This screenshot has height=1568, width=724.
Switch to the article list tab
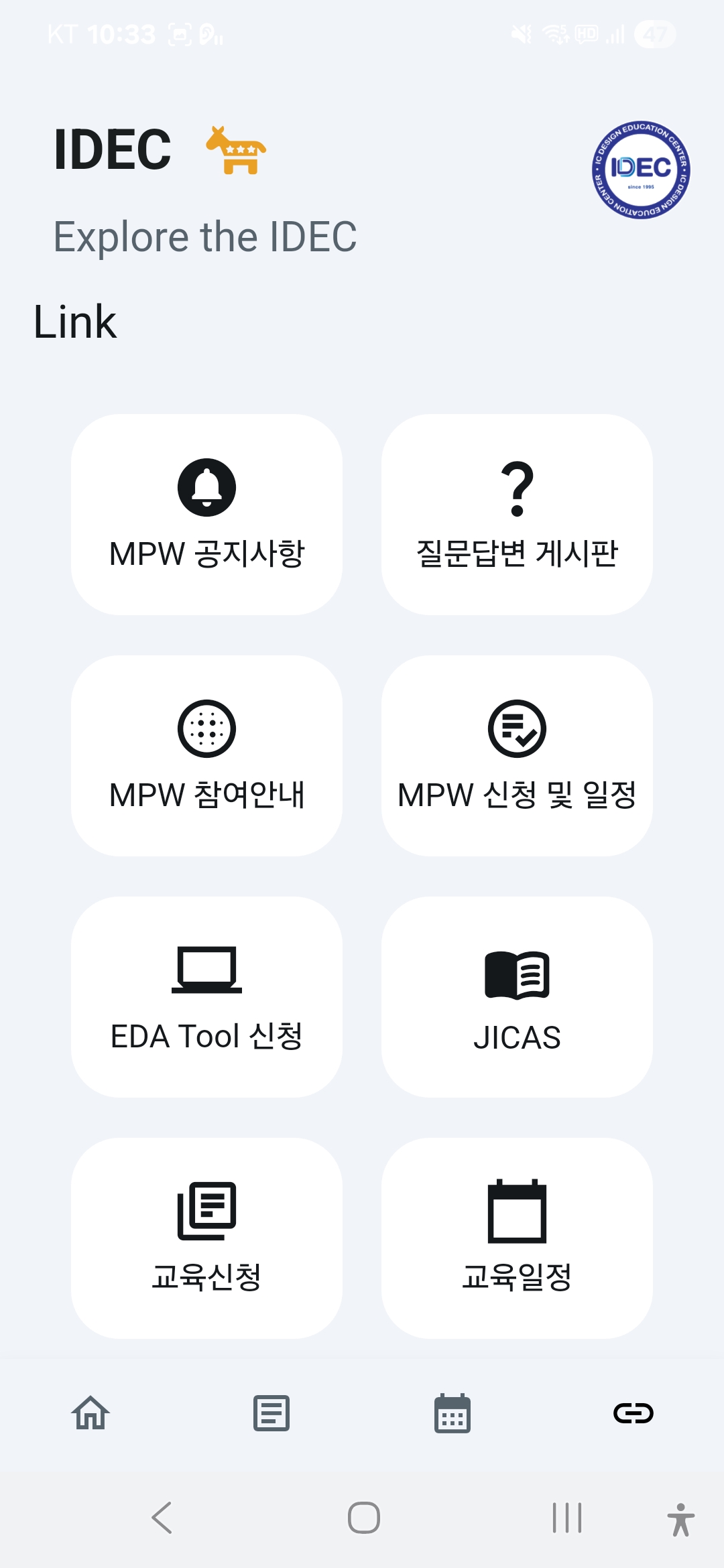pos(271,1413)
